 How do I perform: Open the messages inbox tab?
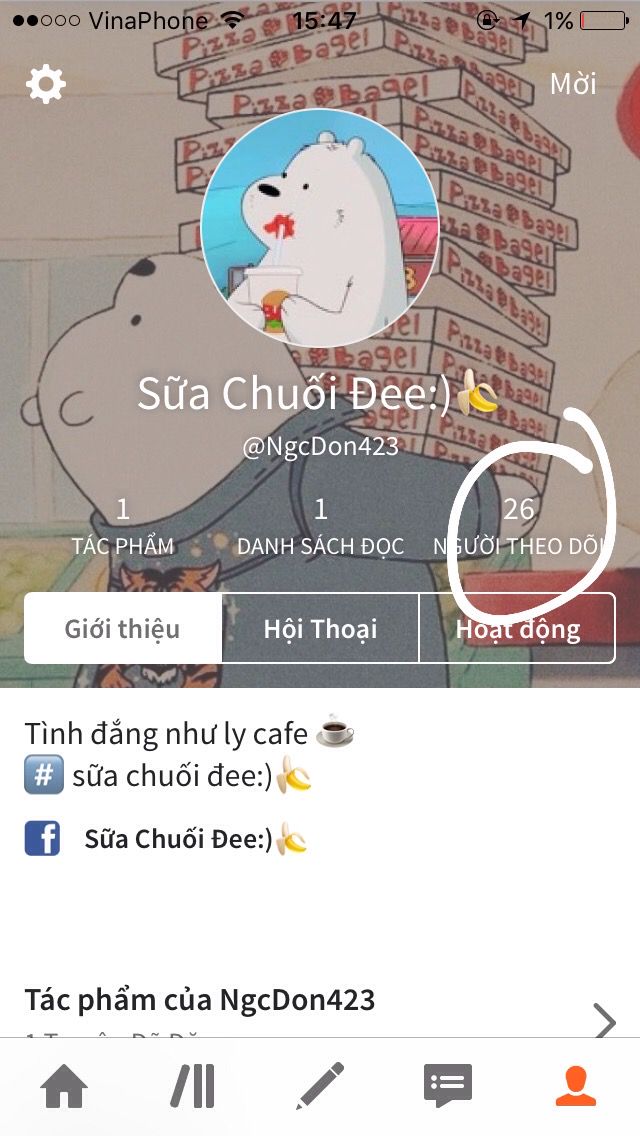[447, 1086]
